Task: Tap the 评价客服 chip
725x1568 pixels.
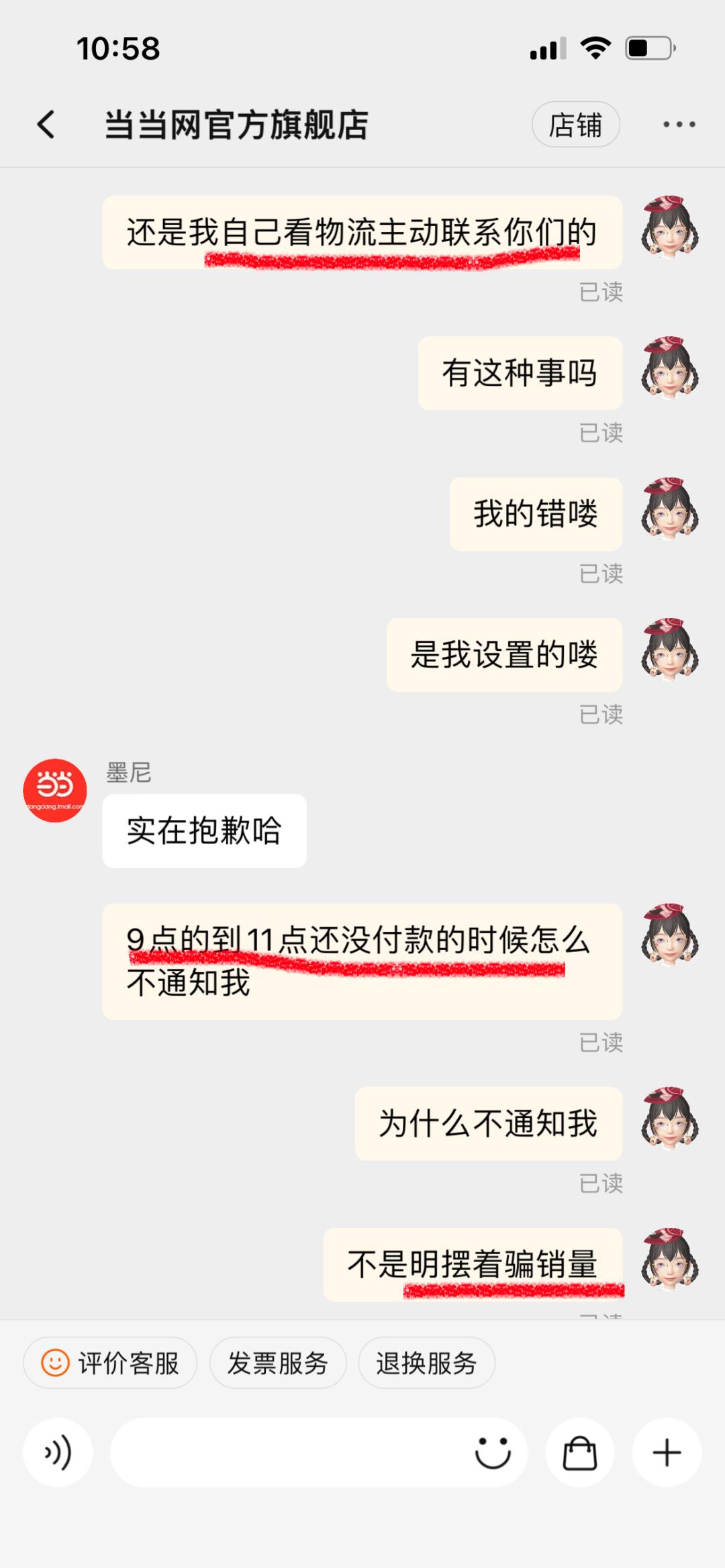Action: [x=111, y=1363]
